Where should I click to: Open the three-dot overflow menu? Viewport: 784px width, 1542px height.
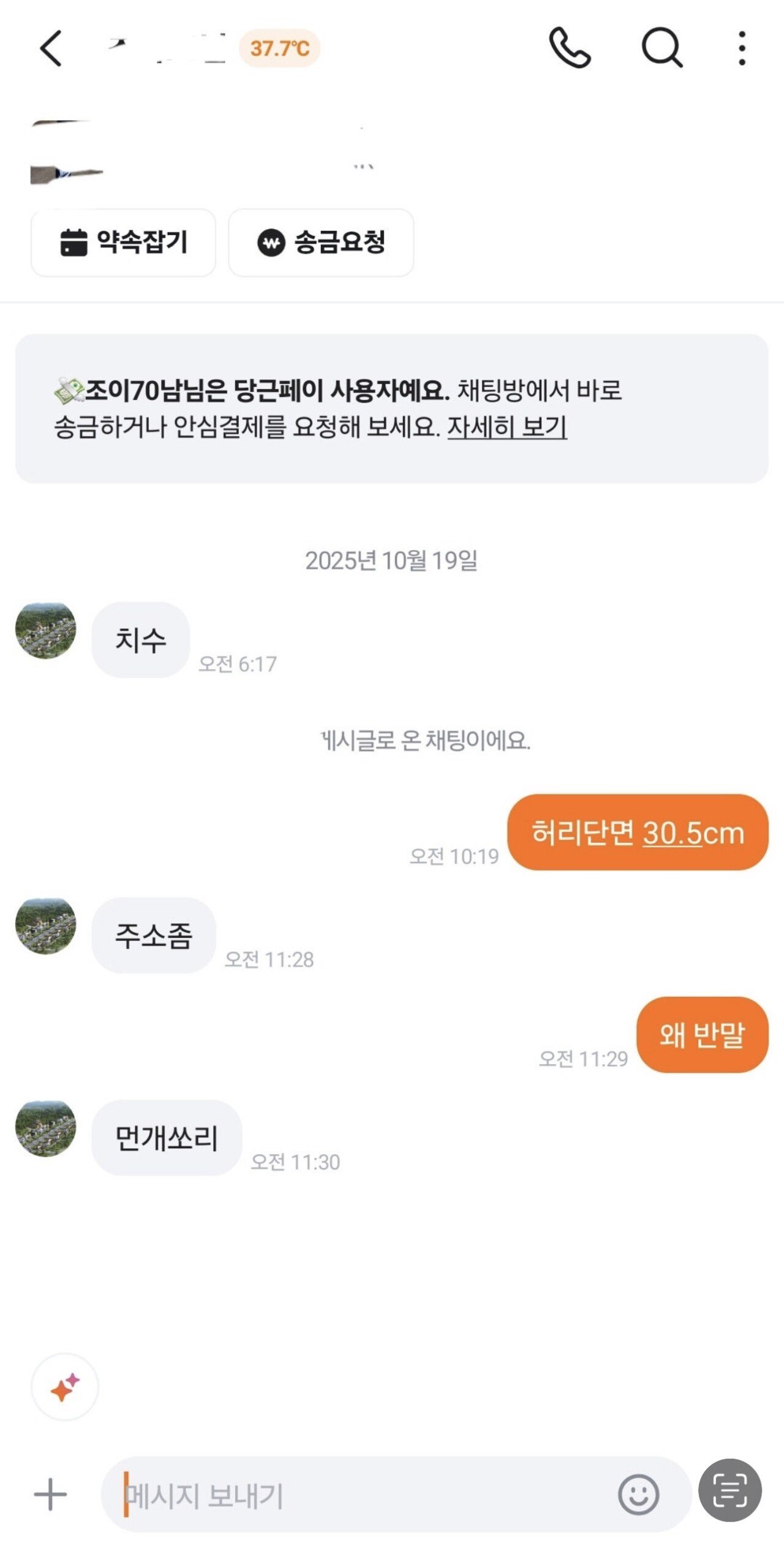[742, 48]
